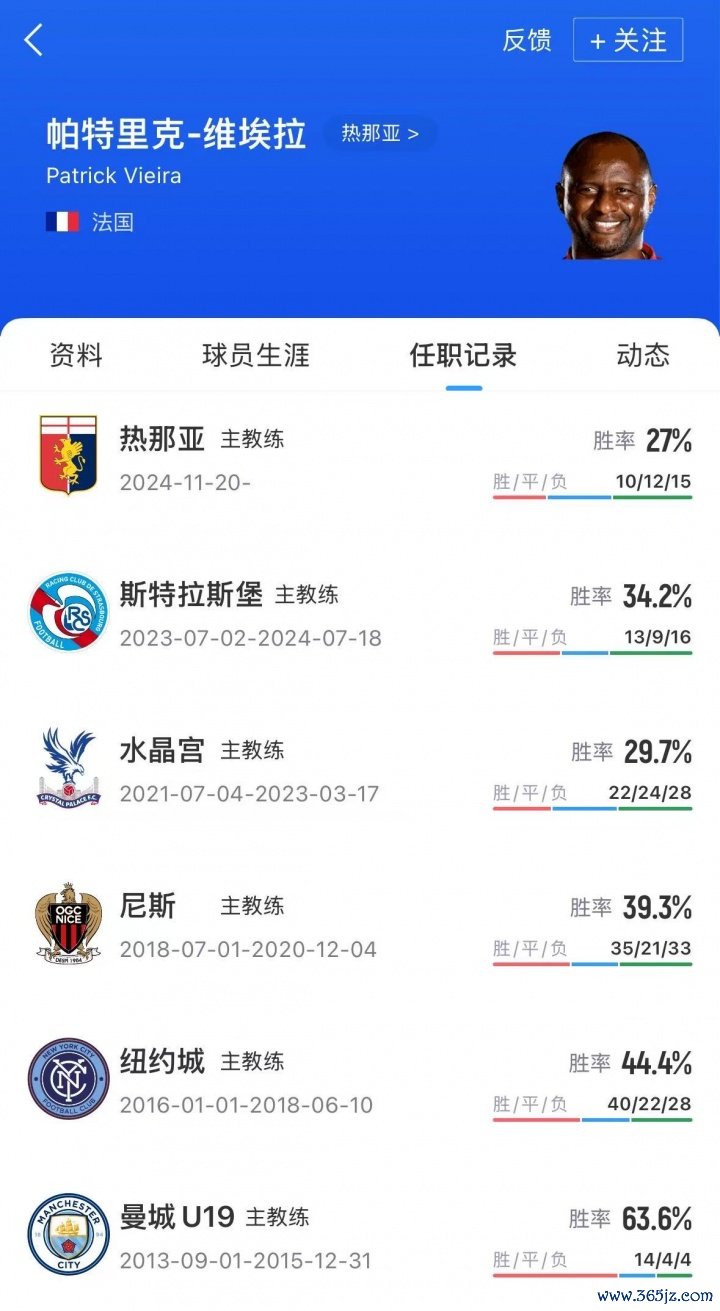Switch to the 资料 tab

[x=76, y=355]
